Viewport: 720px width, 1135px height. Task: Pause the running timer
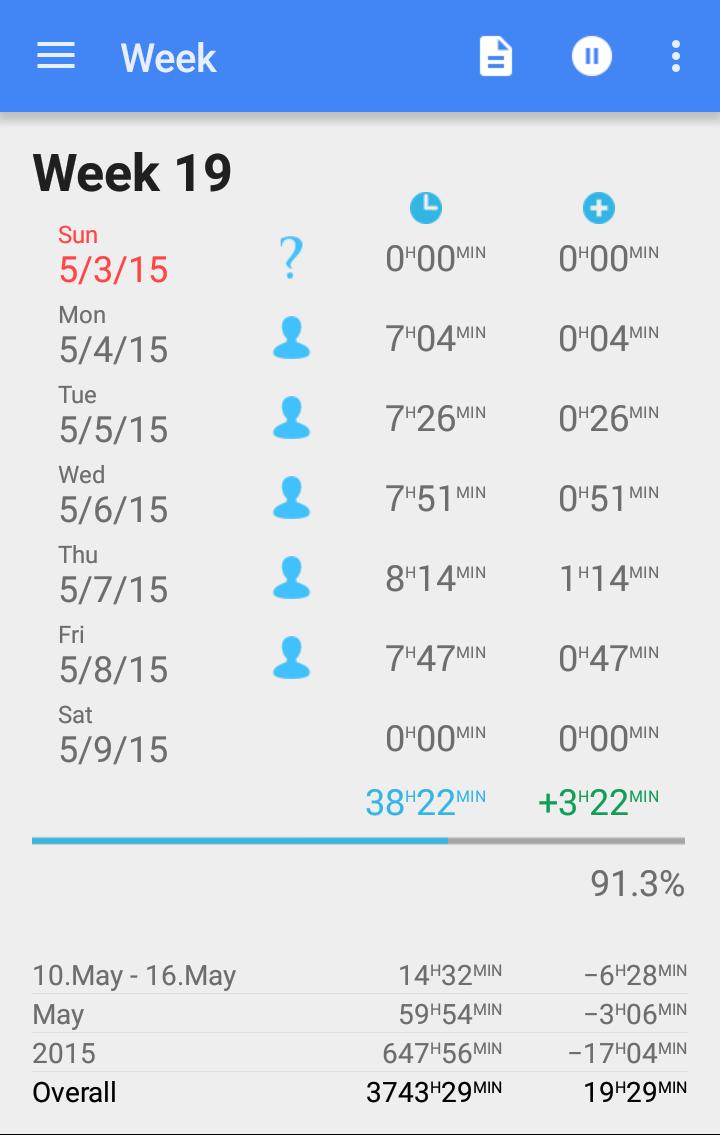[591, 57]
